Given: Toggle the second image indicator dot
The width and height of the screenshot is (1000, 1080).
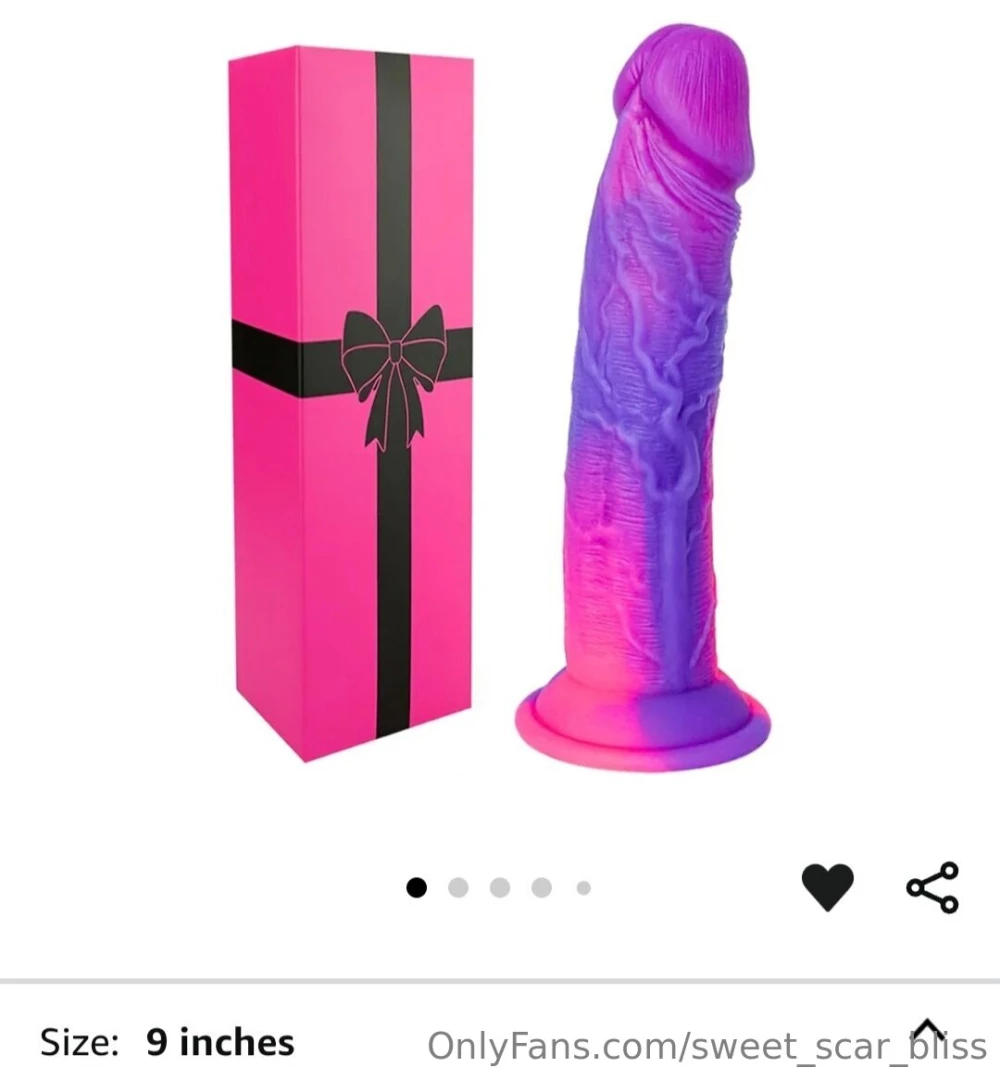Looking at the screenshot, I should tap(458, 887).
